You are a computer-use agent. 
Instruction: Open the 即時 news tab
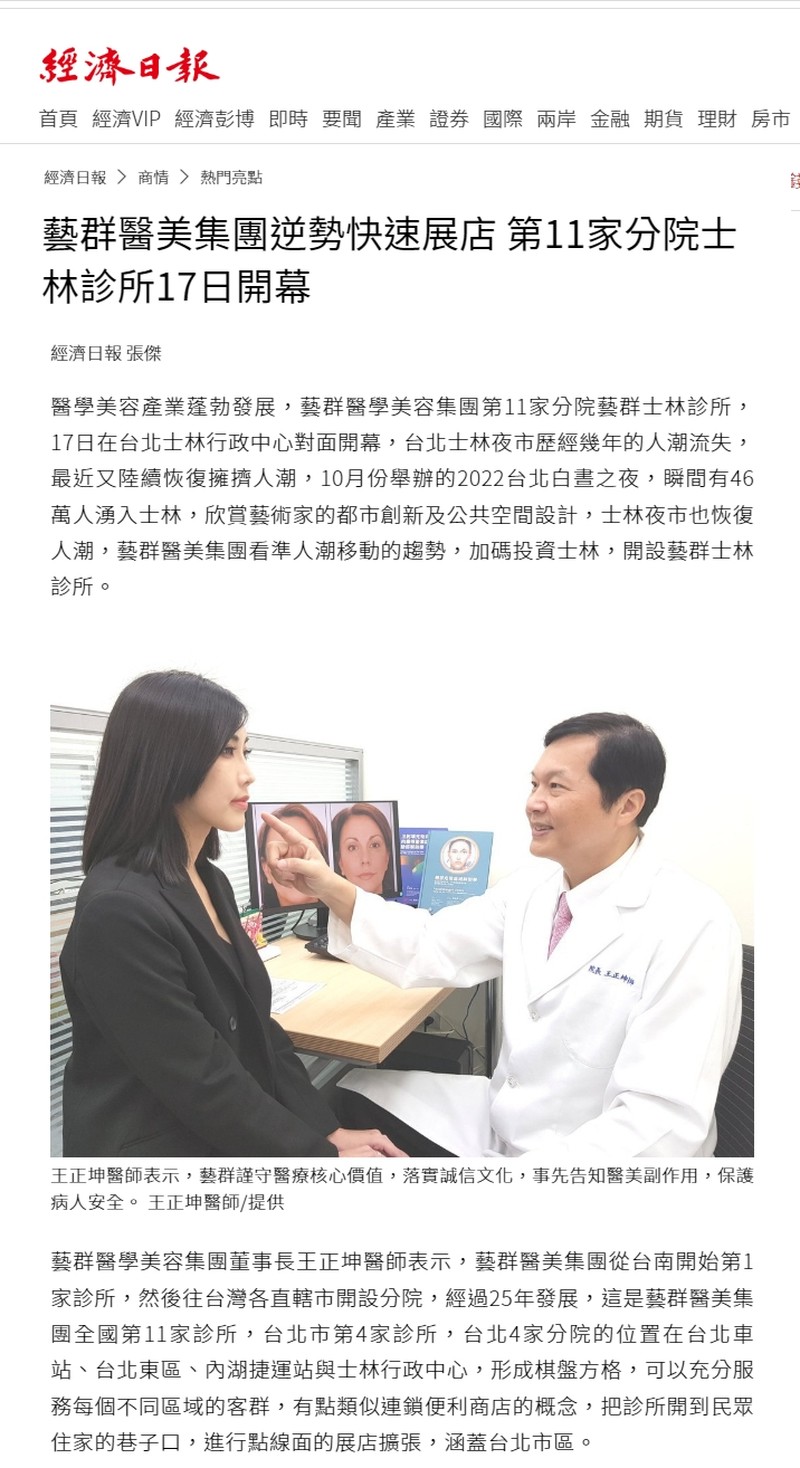point(288,119)
